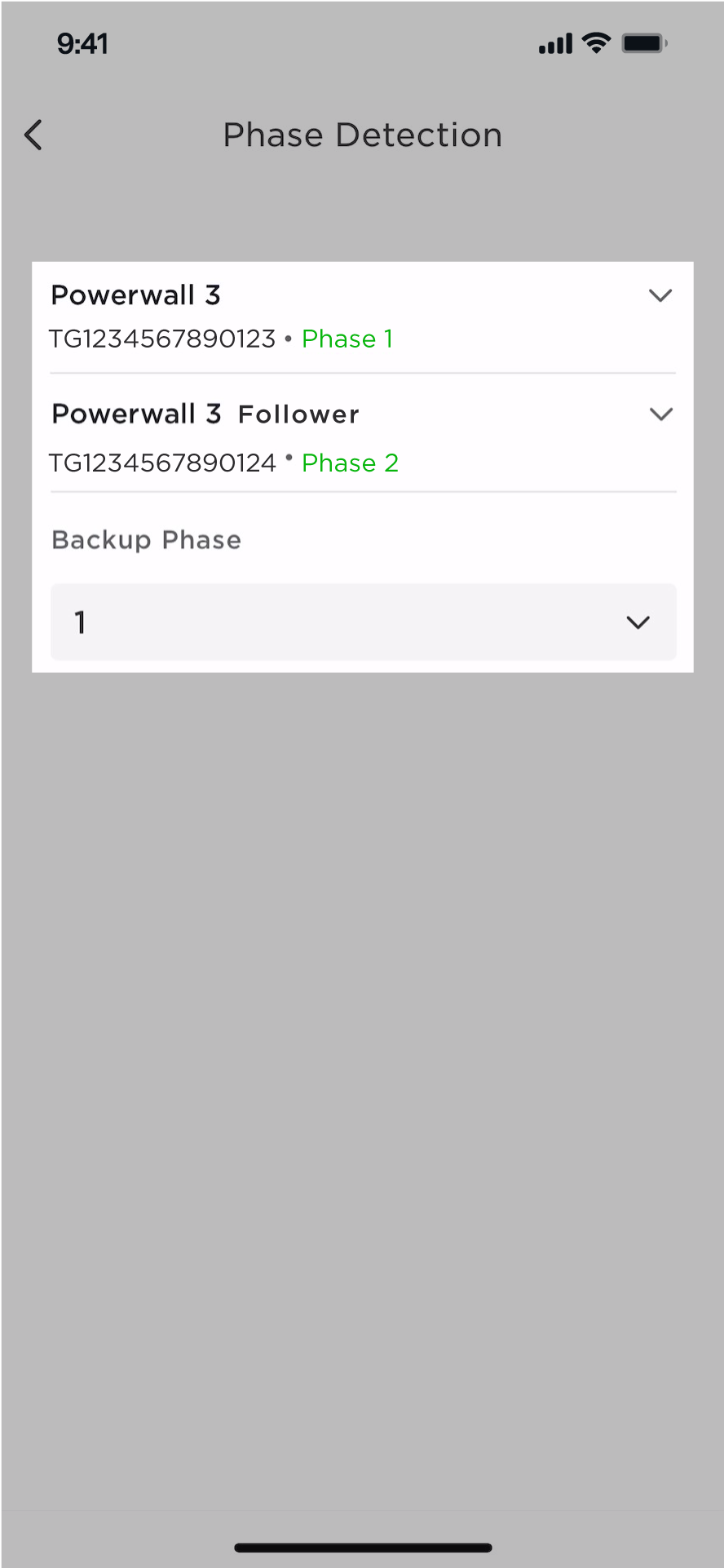Go back from Phase Detection
Screen dimensions: 724x1568
[x=33, y=135]
